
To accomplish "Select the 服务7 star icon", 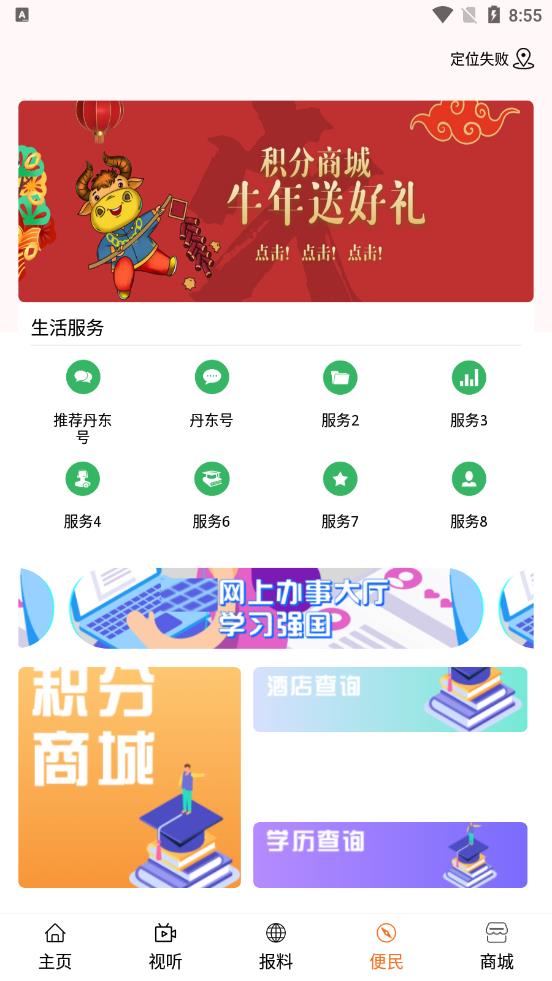I will point(340,479).
